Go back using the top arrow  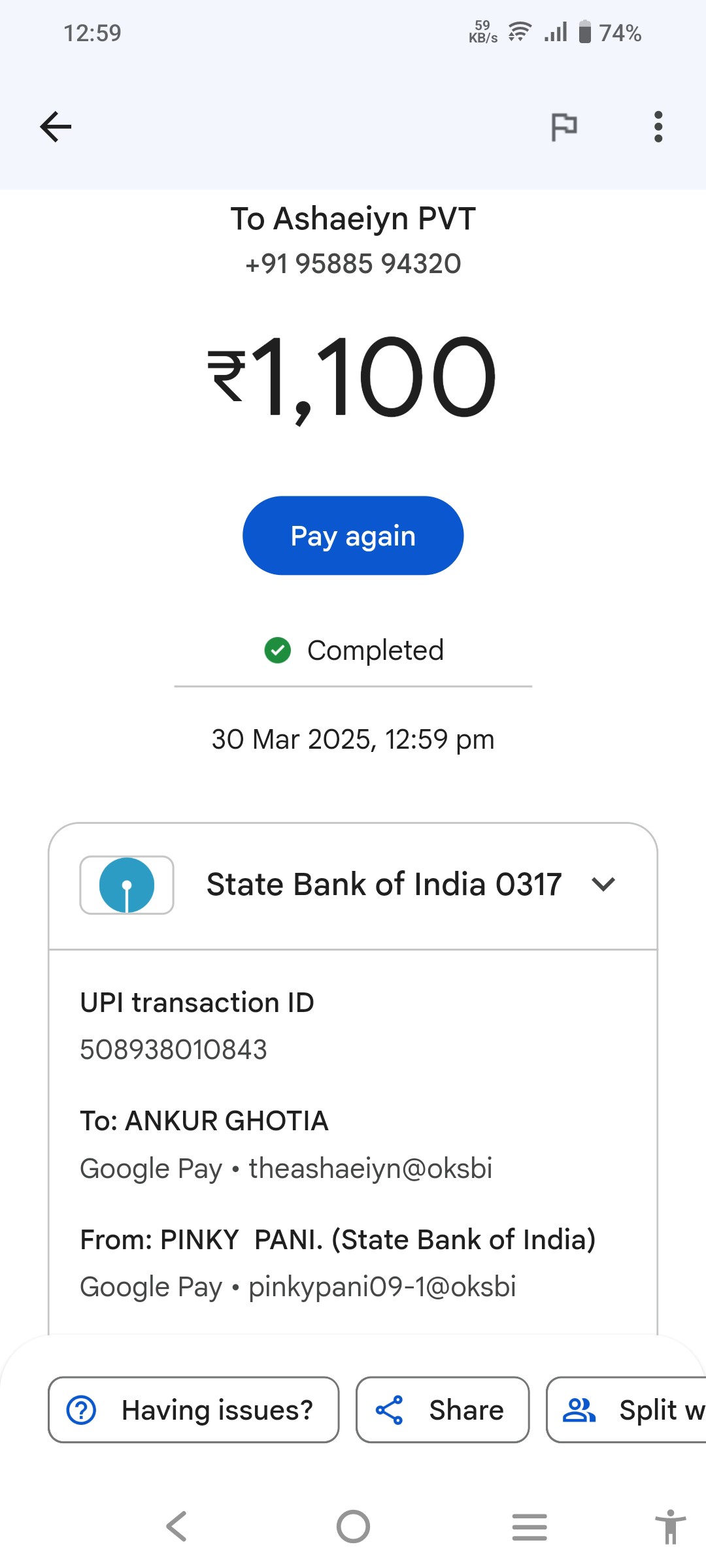pos(56,127)
